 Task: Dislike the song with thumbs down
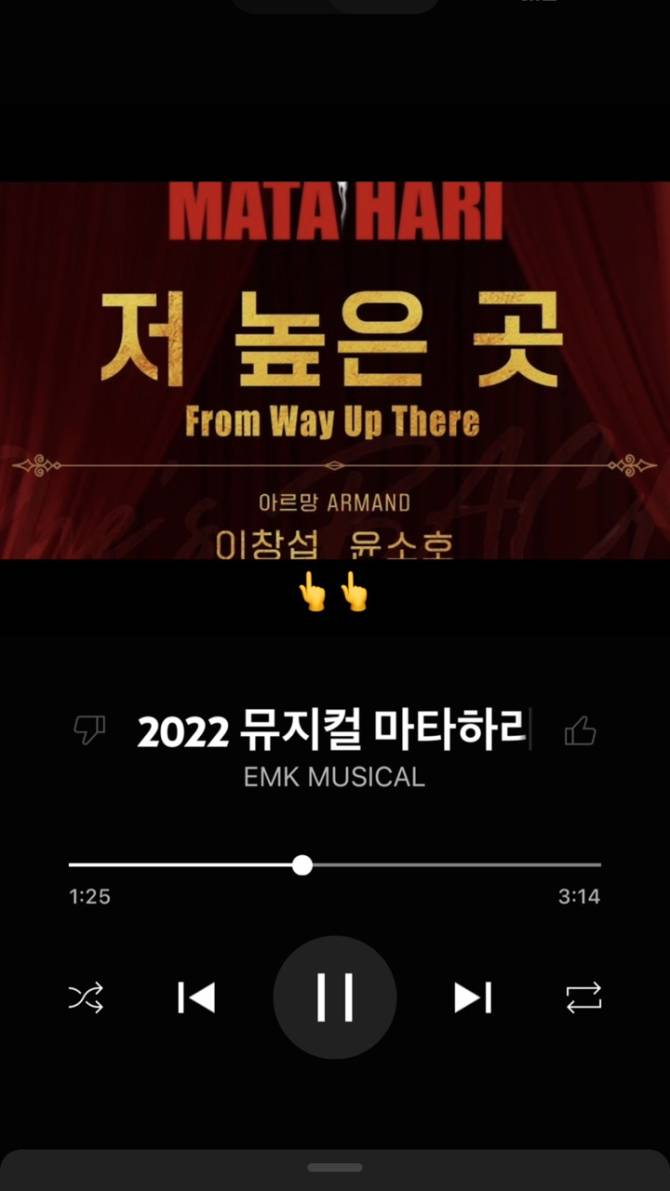click(90, 731)
